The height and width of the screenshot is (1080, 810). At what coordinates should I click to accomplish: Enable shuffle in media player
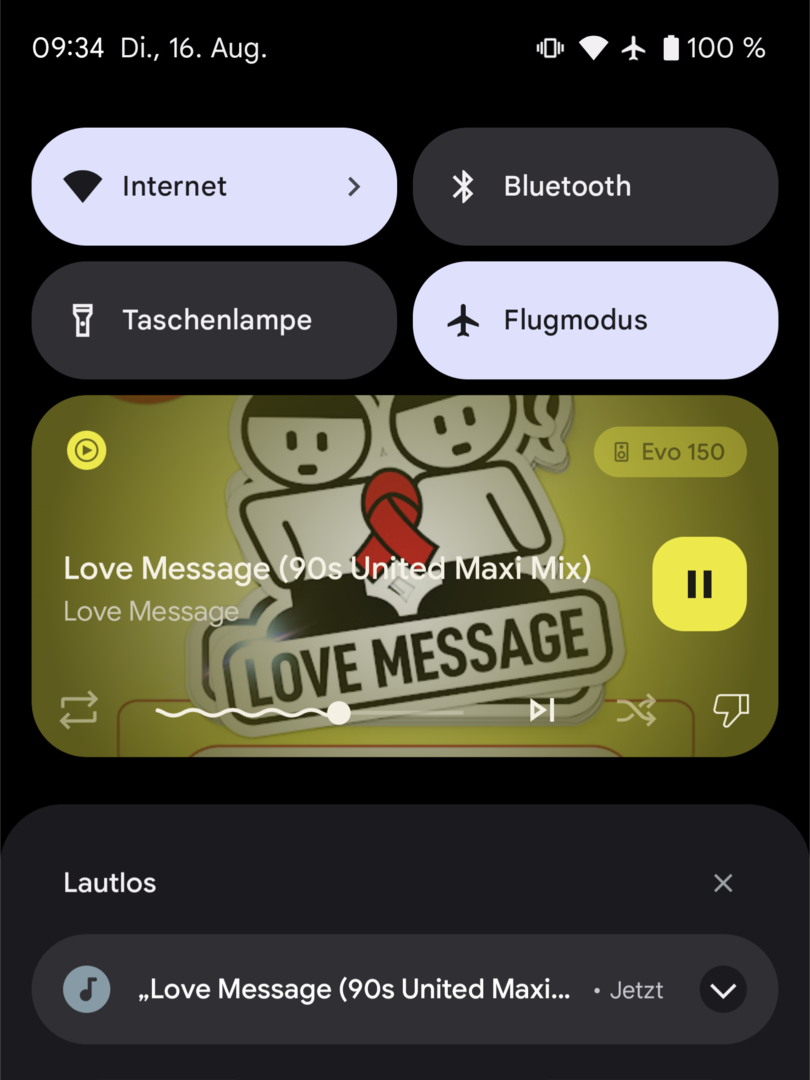coord(636,710)
